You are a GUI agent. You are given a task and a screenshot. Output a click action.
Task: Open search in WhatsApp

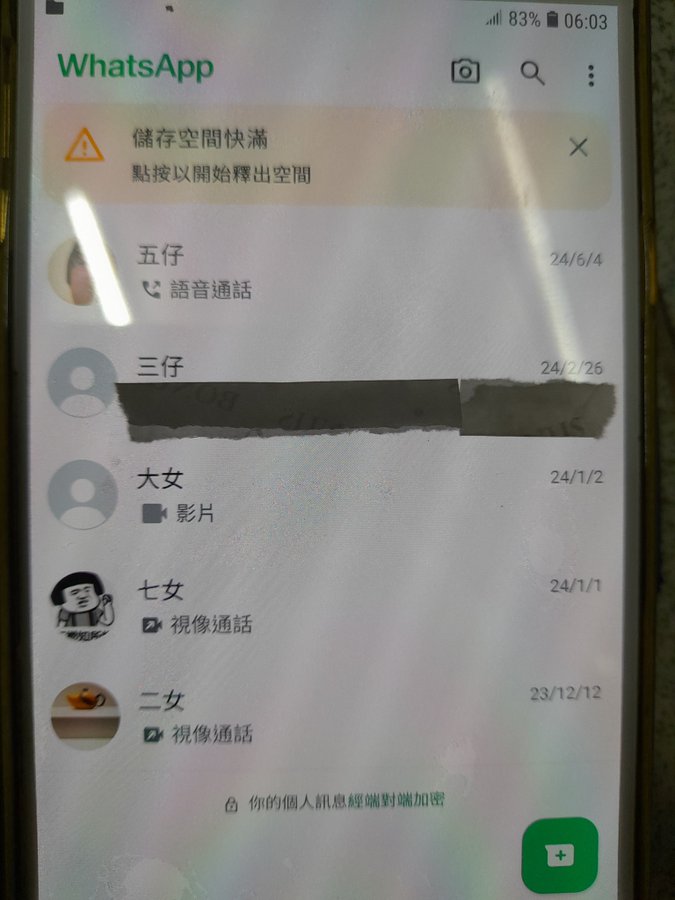coord(532,72)
